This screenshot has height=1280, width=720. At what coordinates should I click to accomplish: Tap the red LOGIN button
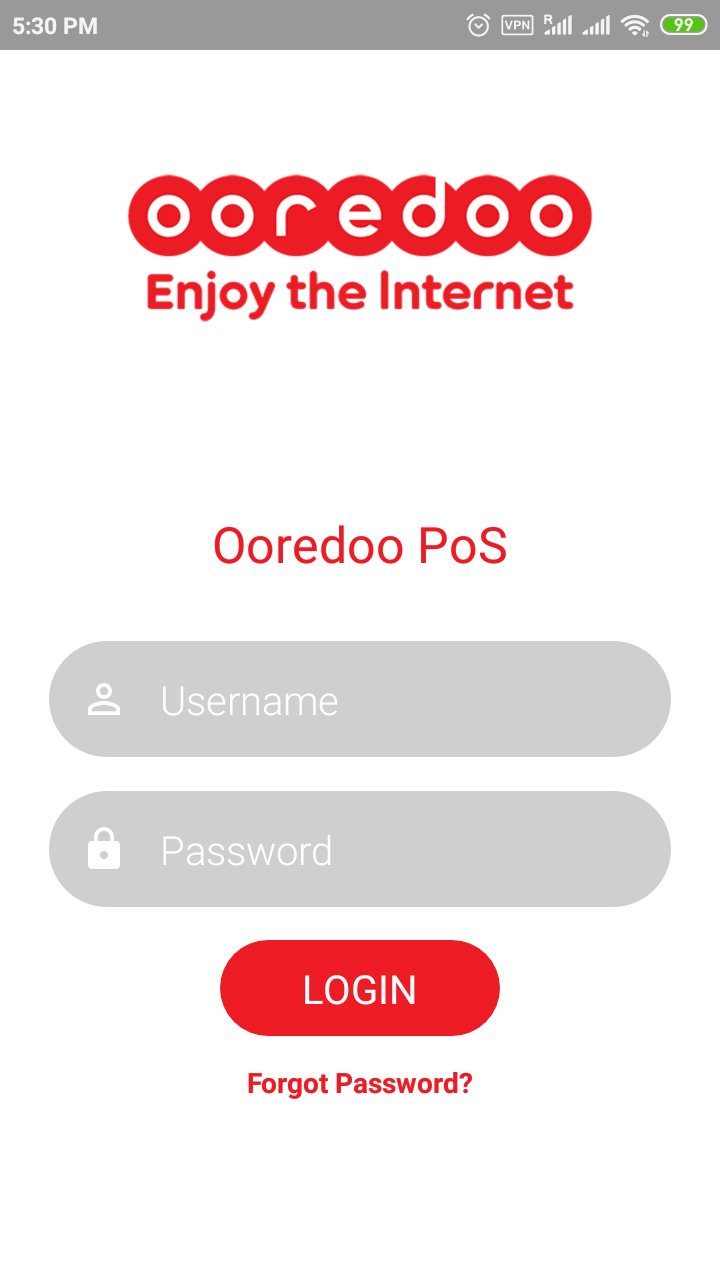[x=360, y=989]
